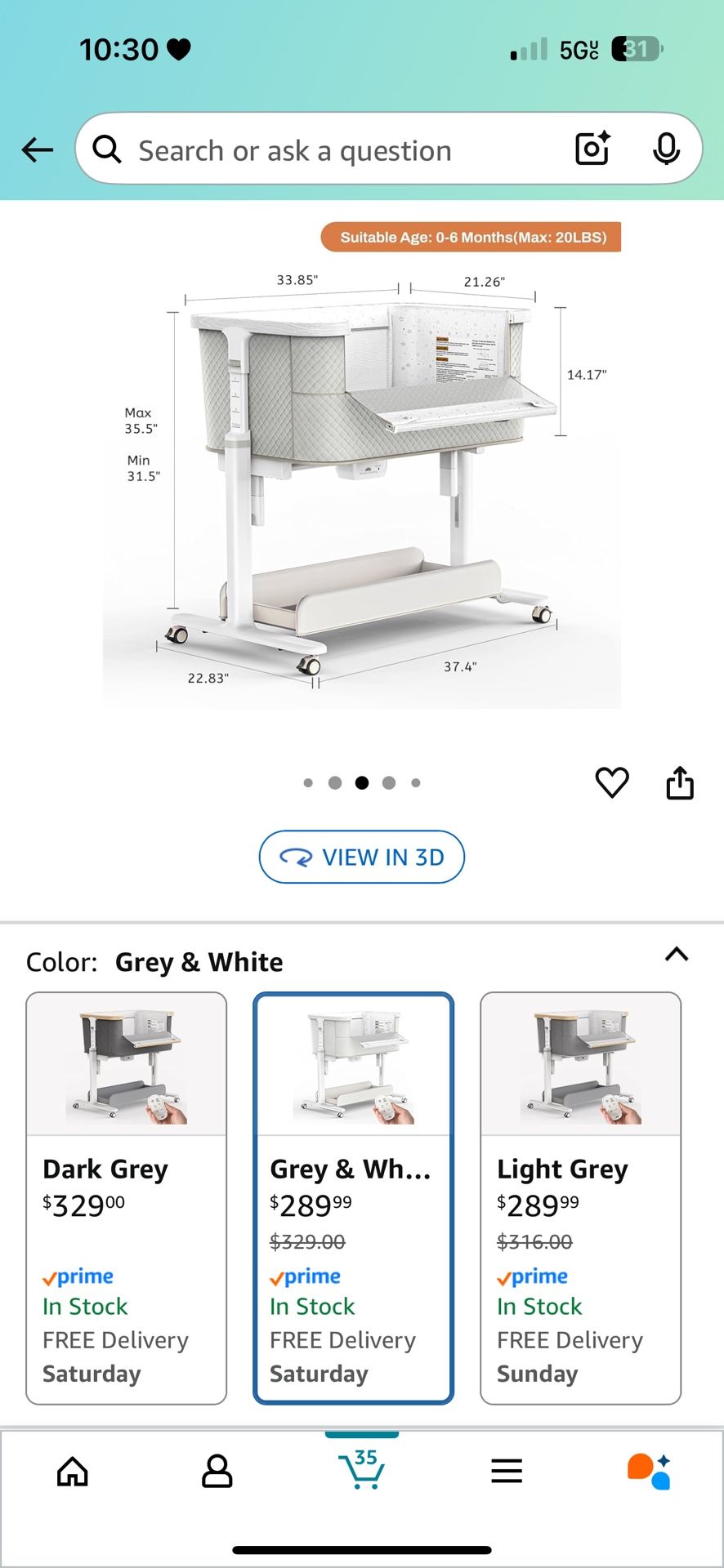This screenshot has width=724, height=1568.
Task: Choose the Light Grey color option
Action: (580, 1197)
